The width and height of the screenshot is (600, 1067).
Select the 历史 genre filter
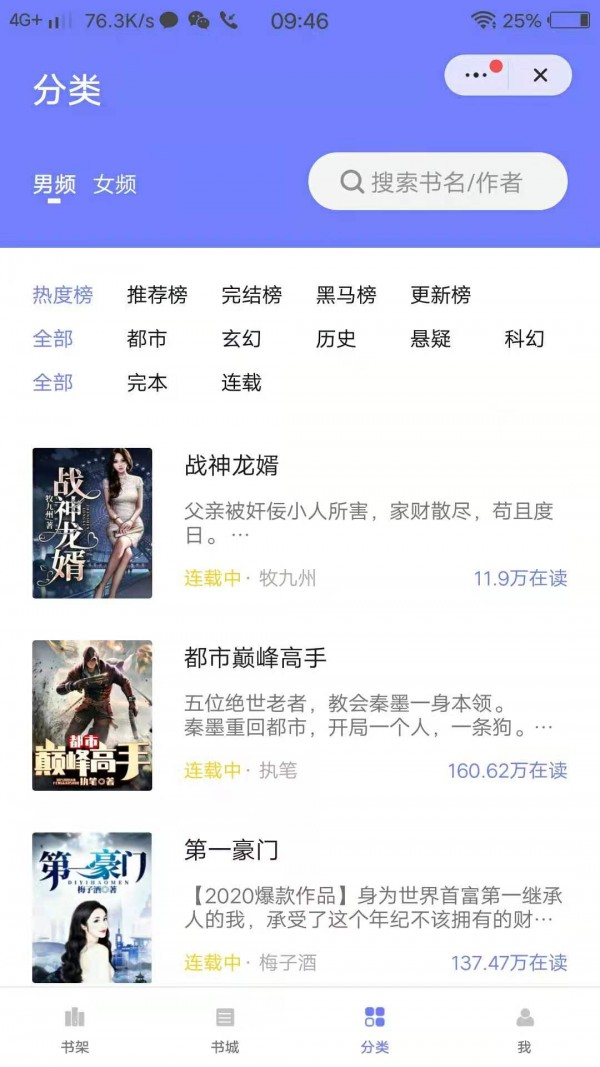click(336, 339)
